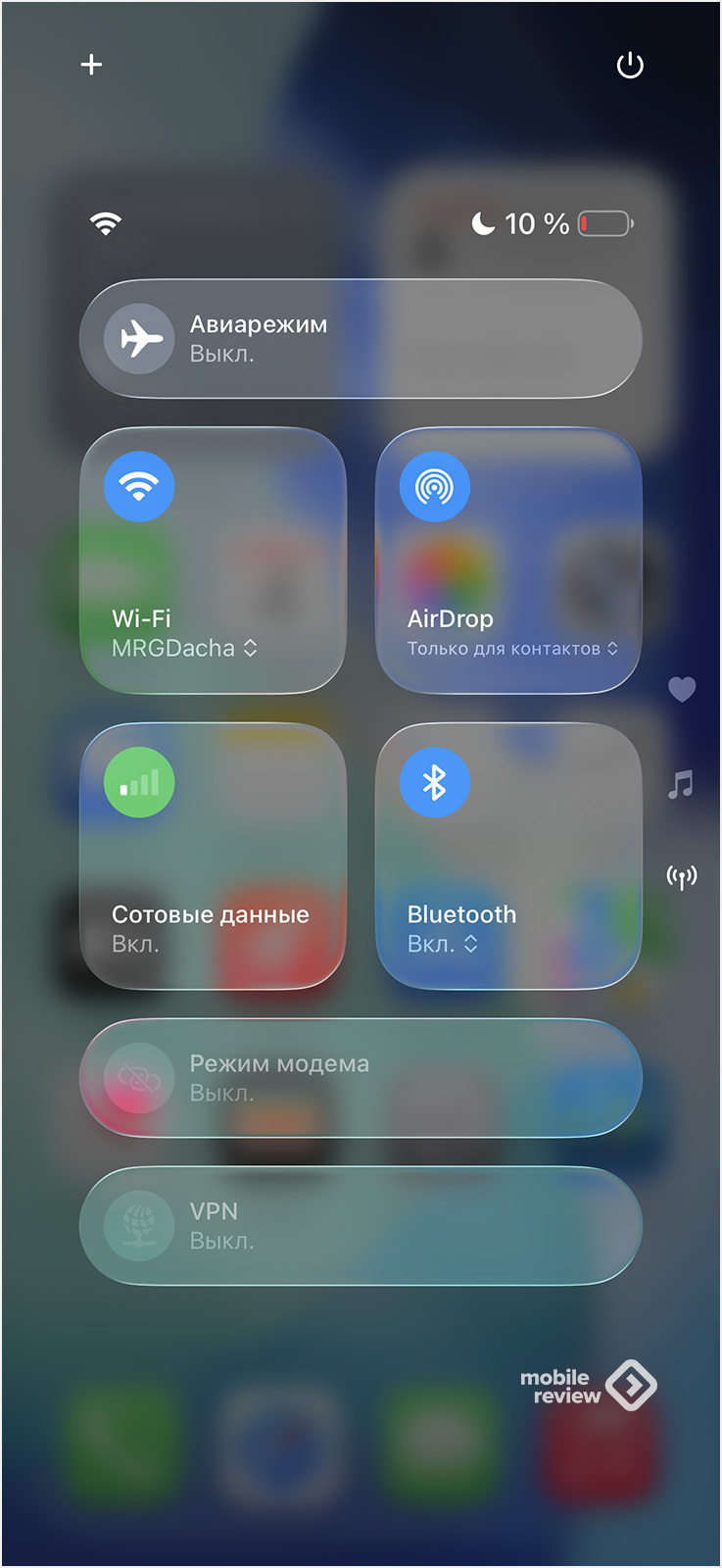This screenshot has width=722, height=1568.
Task: Jump to the favorites heart page
Action: [x=682, y=689]
